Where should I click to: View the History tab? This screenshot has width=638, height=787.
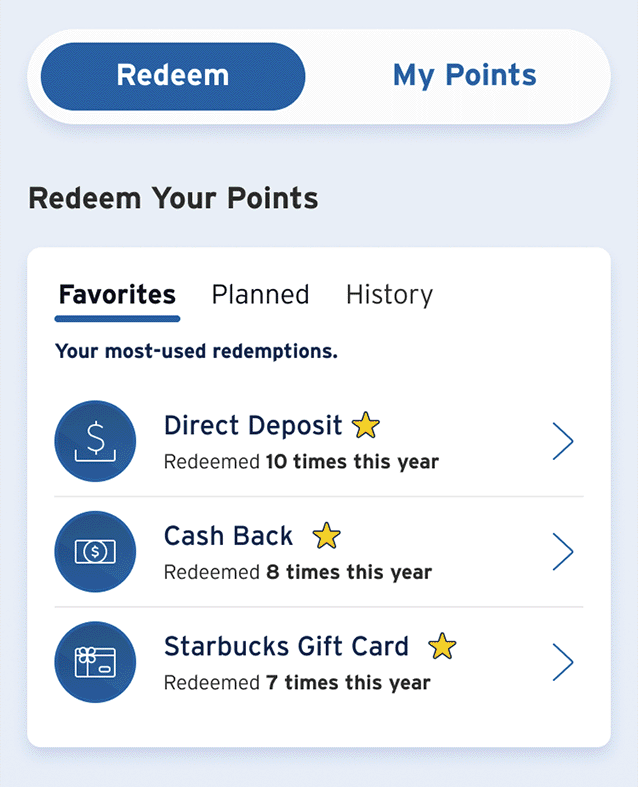[x=389, y=295]
